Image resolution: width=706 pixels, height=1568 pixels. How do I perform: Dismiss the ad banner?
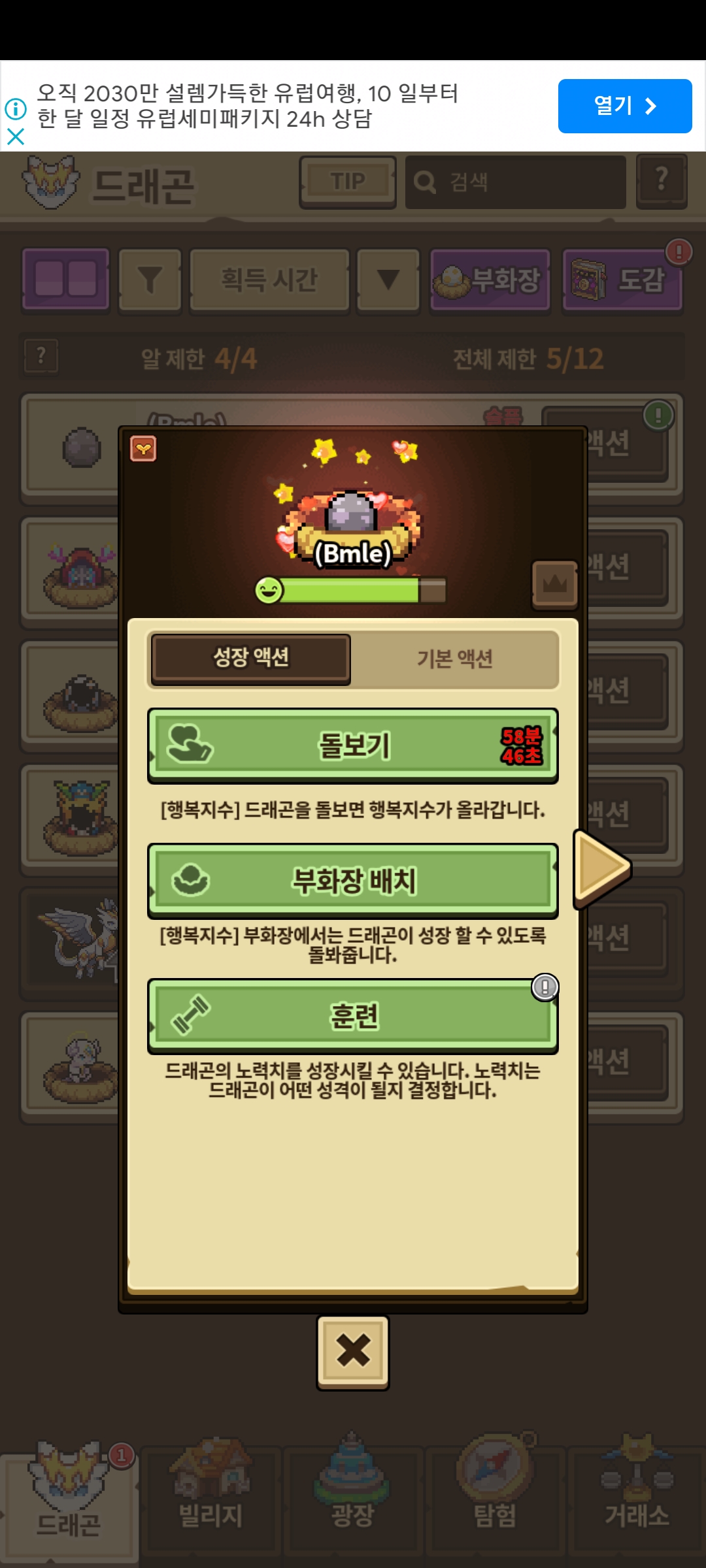coord(16,137)
